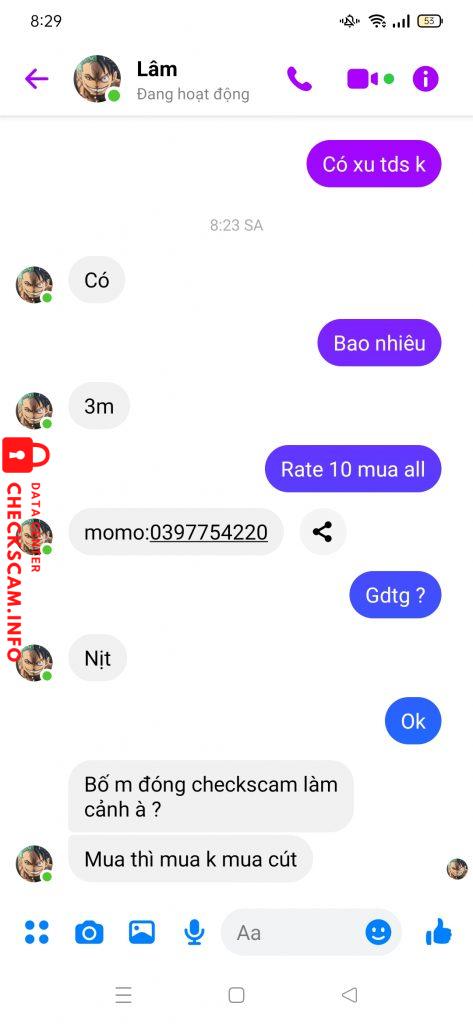
Task: Go to the system home screen
Action: point(236,995)
